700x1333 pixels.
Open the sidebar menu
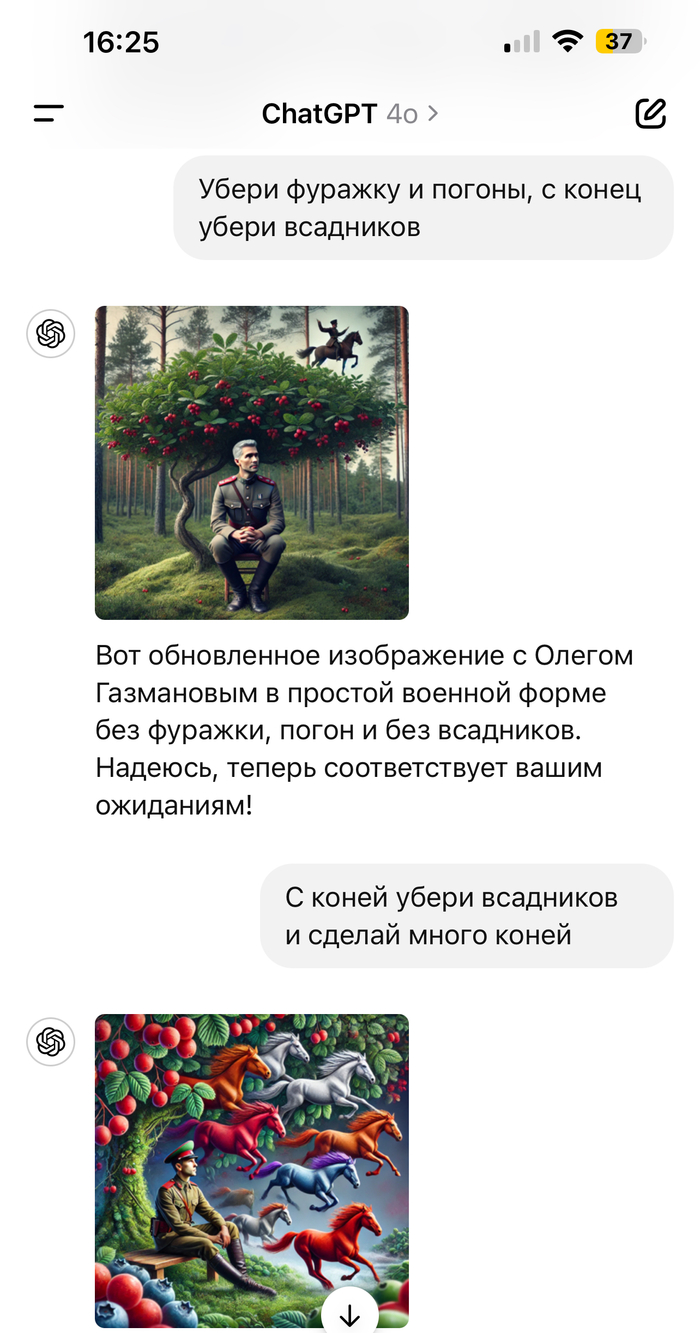click(48, 114)
